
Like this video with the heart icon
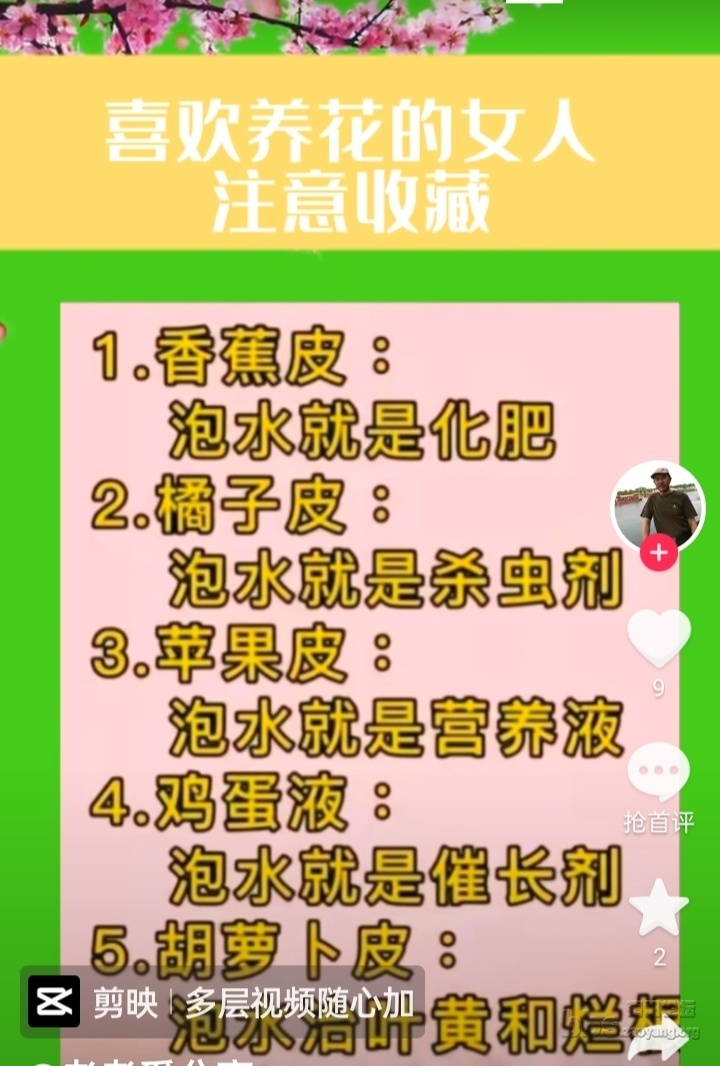(x=658, y=638)
